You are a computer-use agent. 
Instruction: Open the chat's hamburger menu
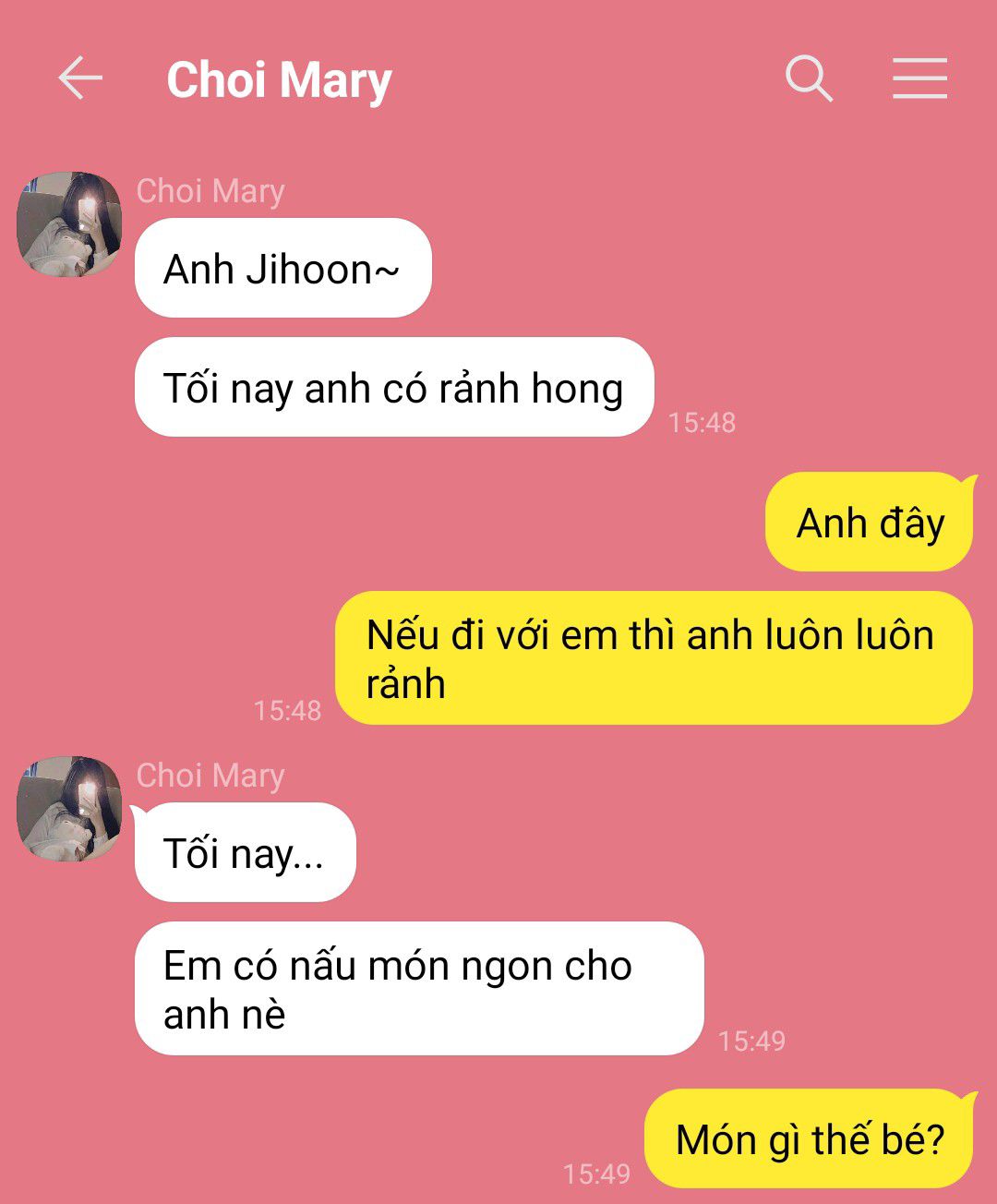[919, 78]
